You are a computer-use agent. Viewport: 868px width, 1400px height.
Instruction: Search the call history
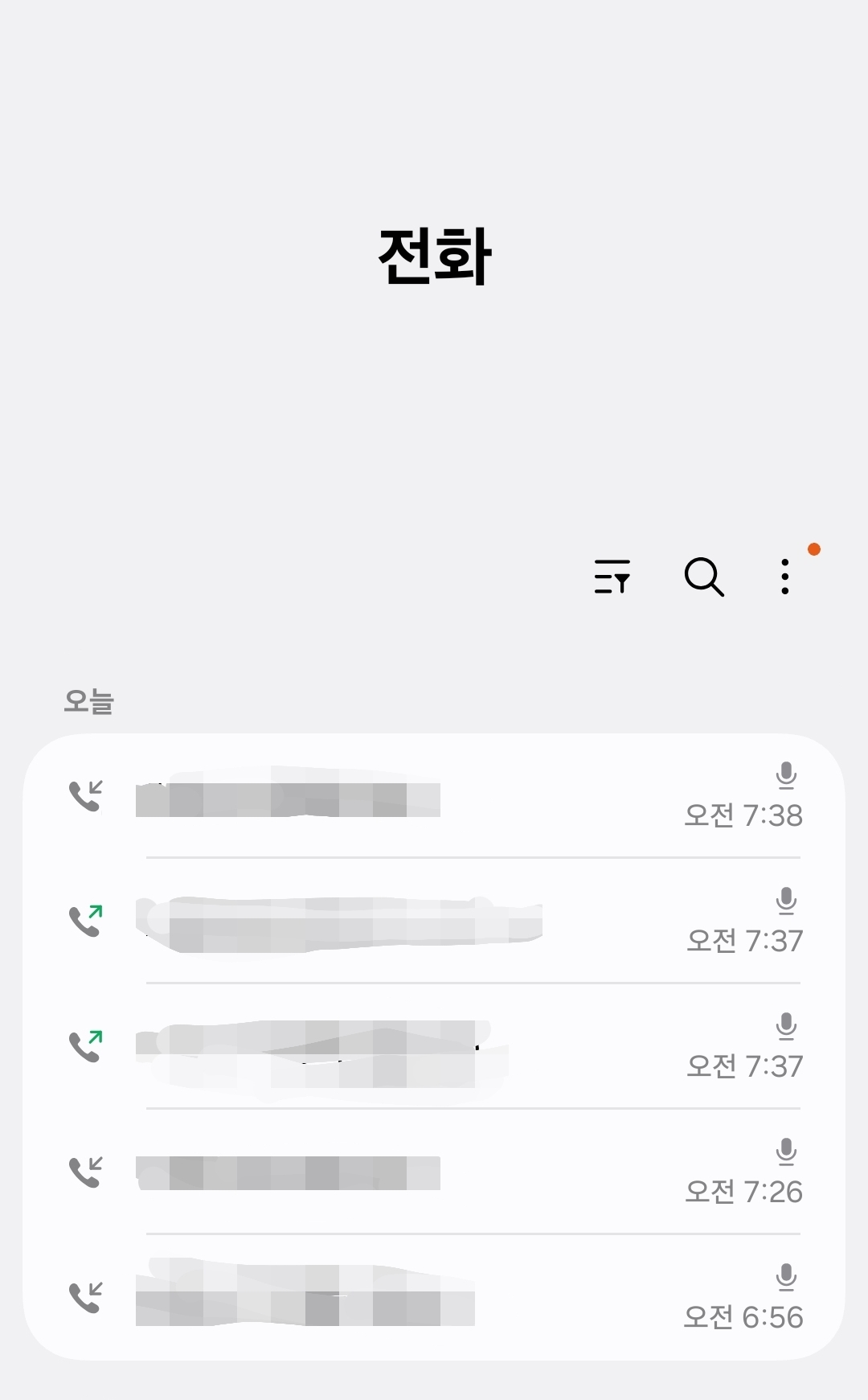pyautogui.click(x=704, y=577)
